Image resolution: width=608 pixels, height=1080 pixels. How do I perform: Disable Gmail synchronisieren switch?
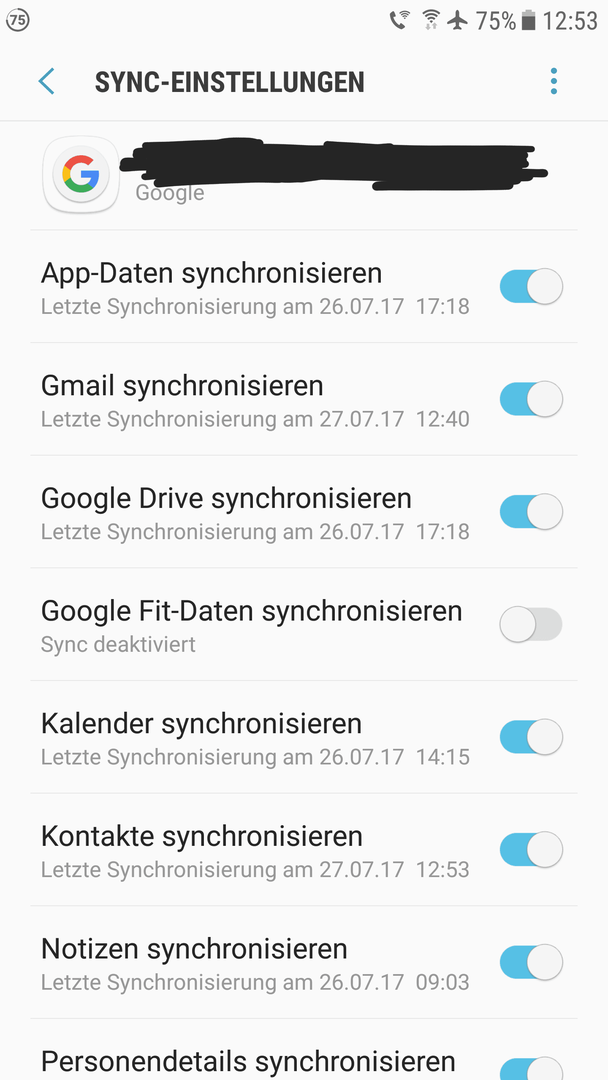531,399
